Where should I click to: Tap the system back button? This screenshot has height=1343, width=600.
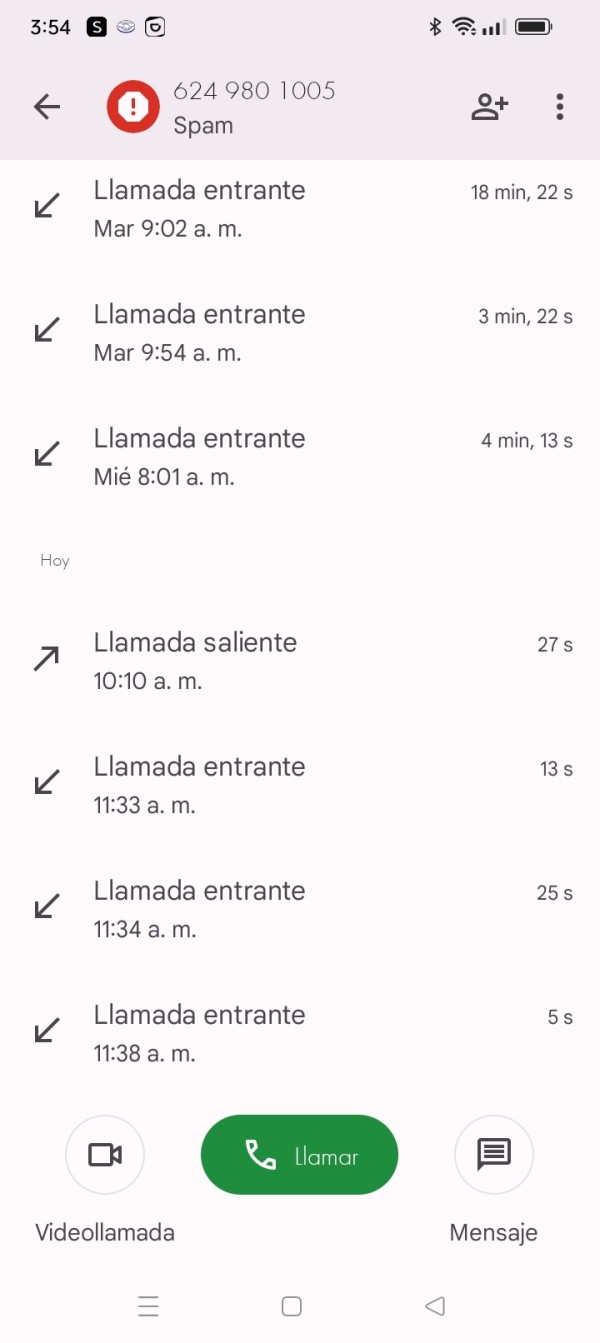(x=434, y=1306)
